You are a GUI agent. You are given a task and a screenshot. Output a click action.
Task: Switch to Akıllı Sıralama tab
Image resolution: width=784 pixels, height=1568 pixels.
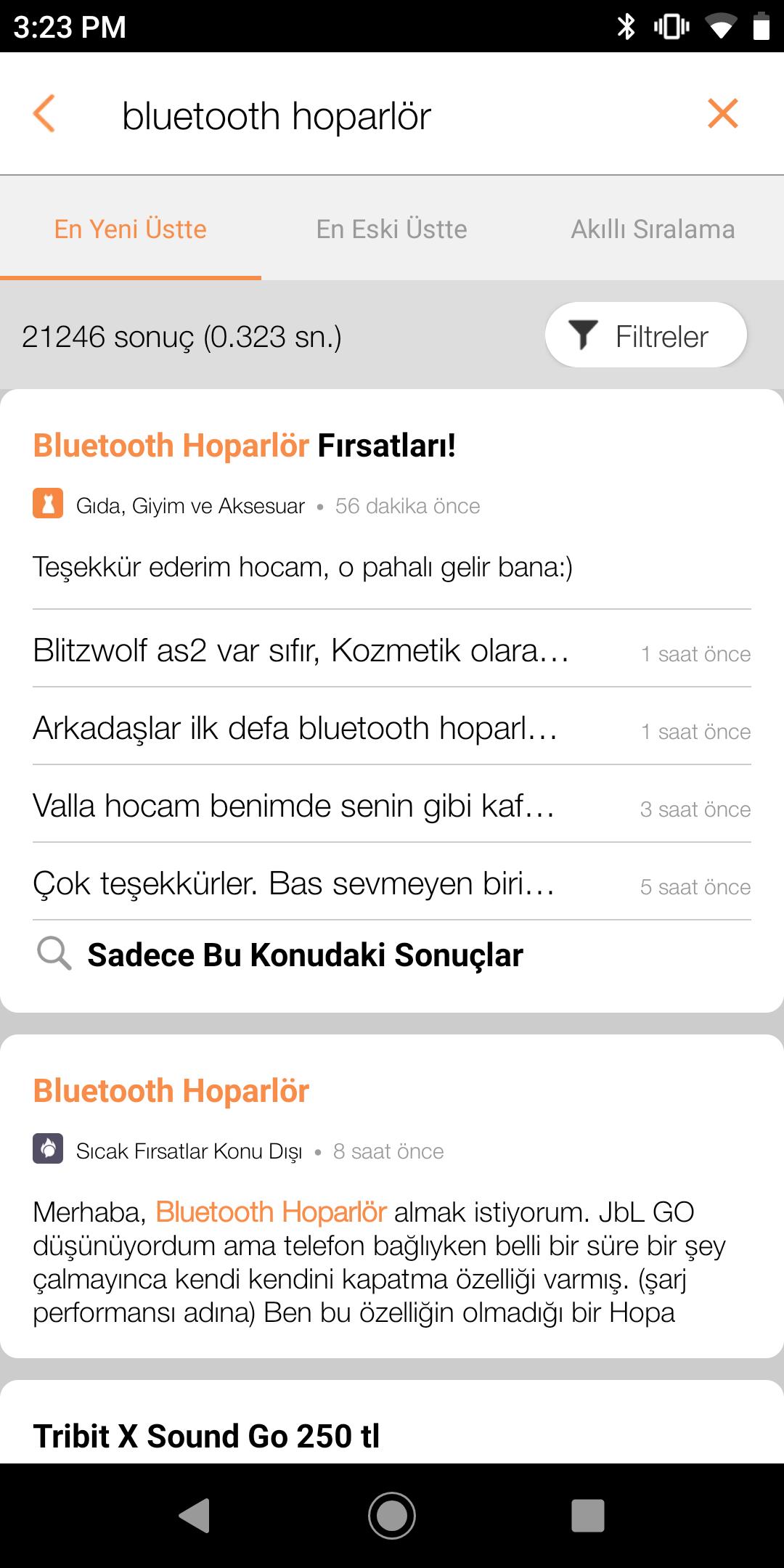[x=653, y=229]
